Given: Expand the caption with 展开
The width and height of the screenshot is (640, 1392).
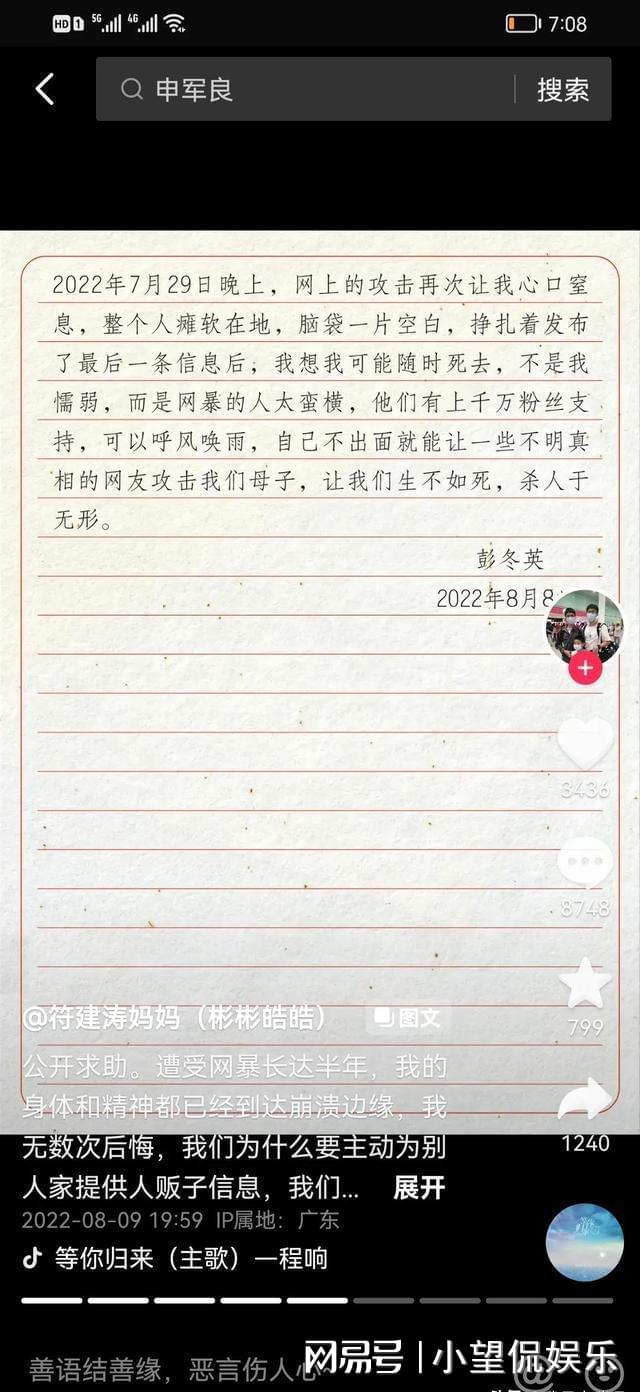Looking at the screenshot, I should [419, 1188].
